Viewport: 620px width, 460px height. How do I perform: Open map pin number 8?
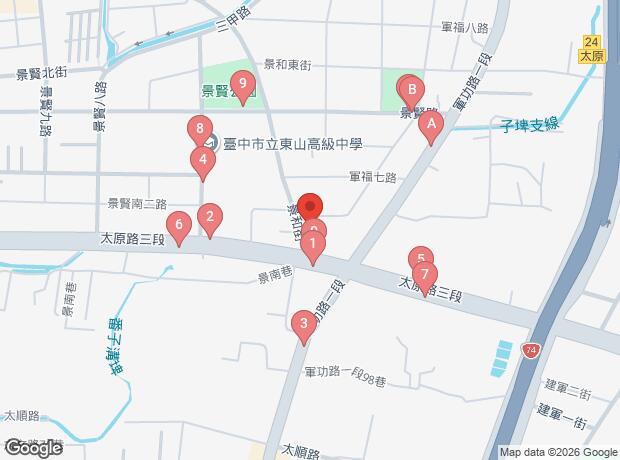click(201, 129)
